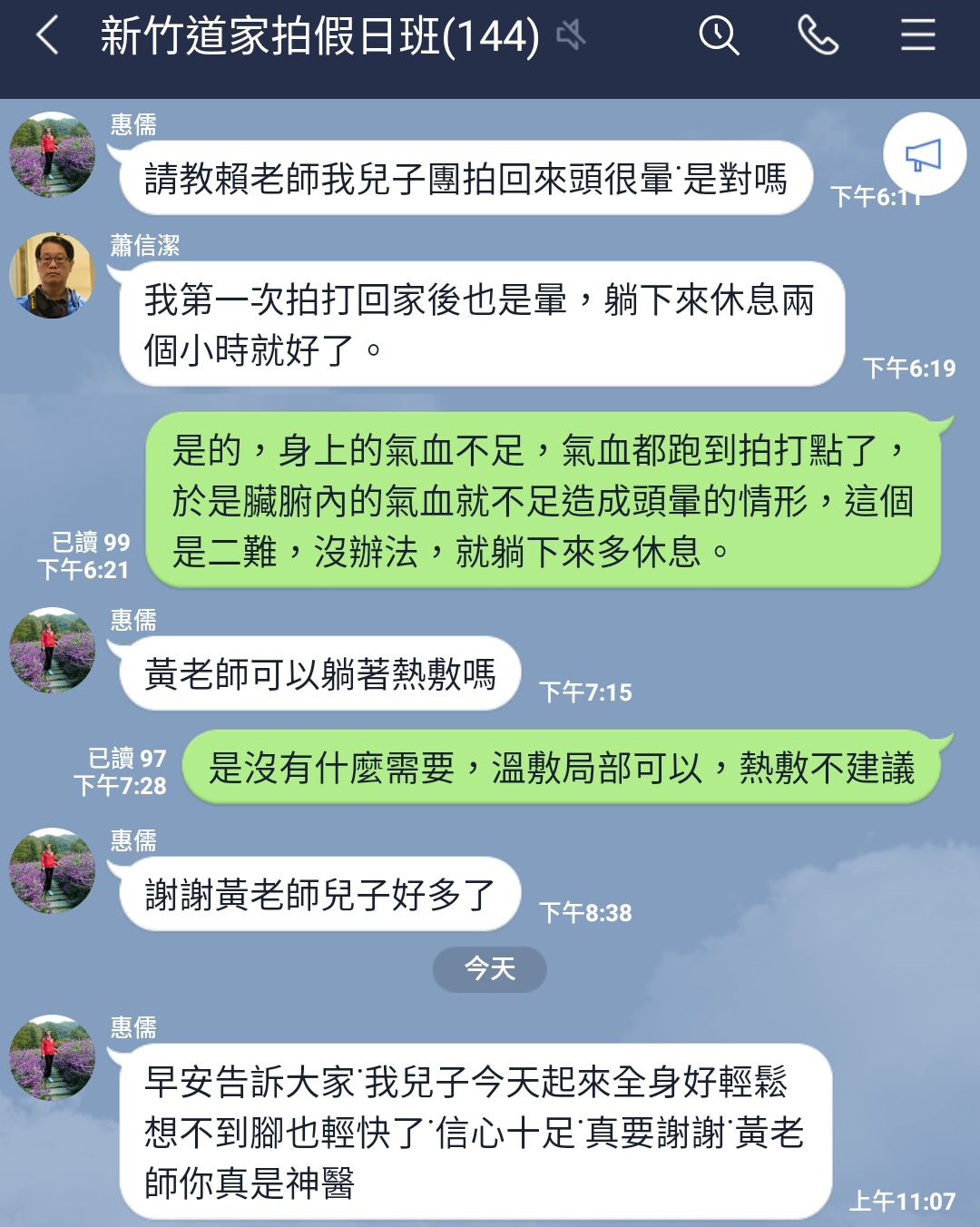Go back from the chat
Viewport: 980px width, 1227px height.
(47, 36)
